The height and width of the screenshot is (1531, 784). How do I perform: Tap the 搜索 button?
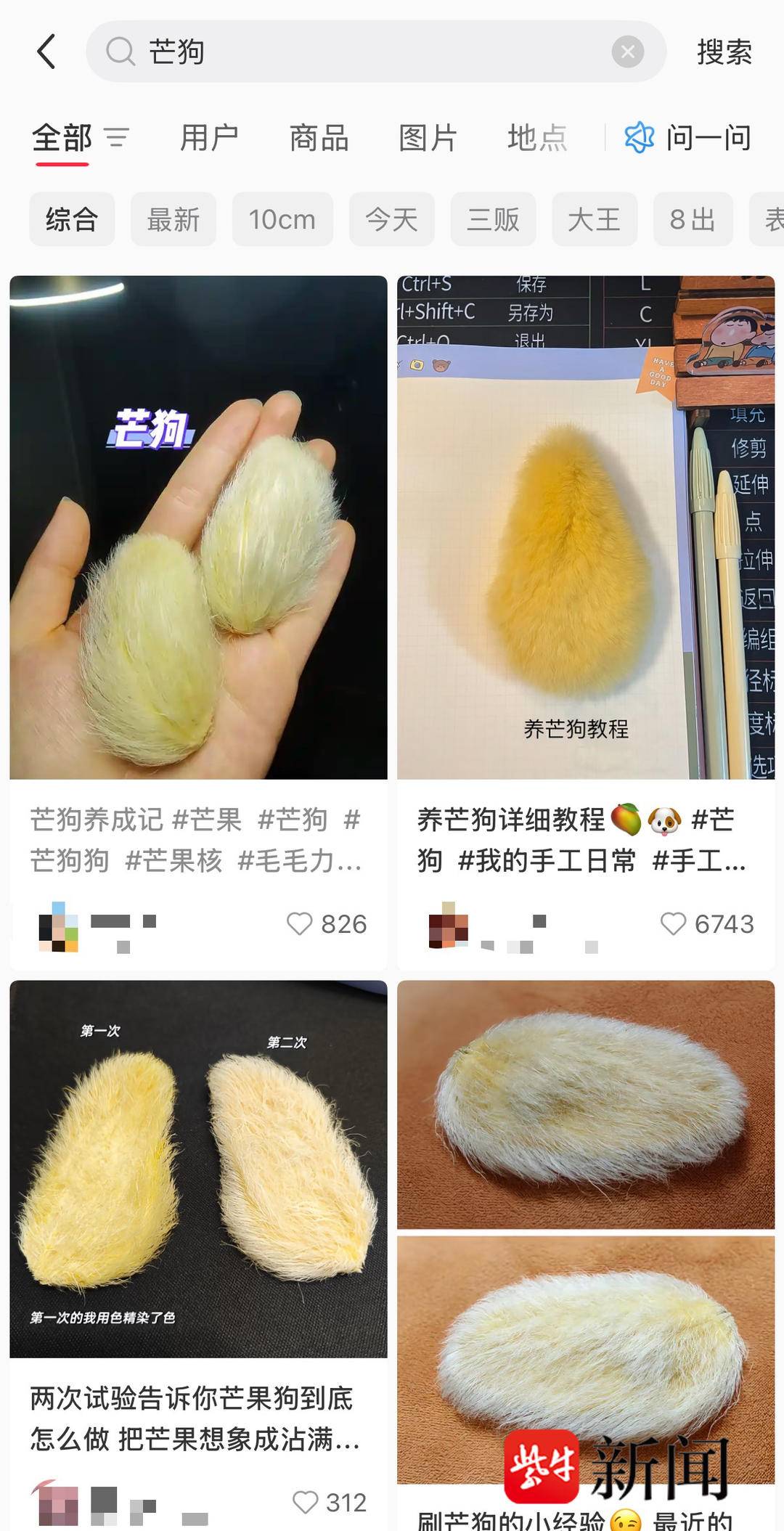[x=724, y=52]
